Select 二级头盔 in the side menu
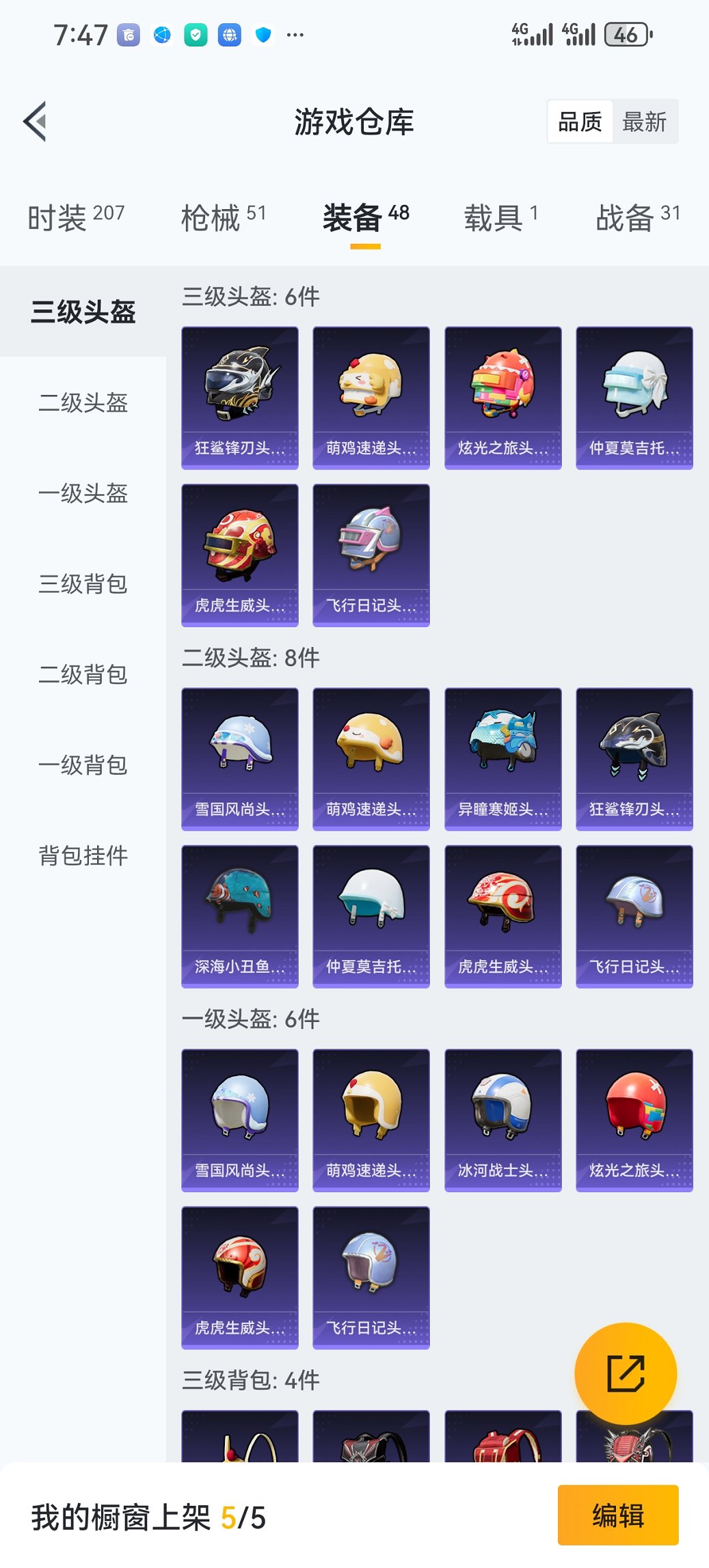This screenshot has width=709, height=1568. coord(83,402)
